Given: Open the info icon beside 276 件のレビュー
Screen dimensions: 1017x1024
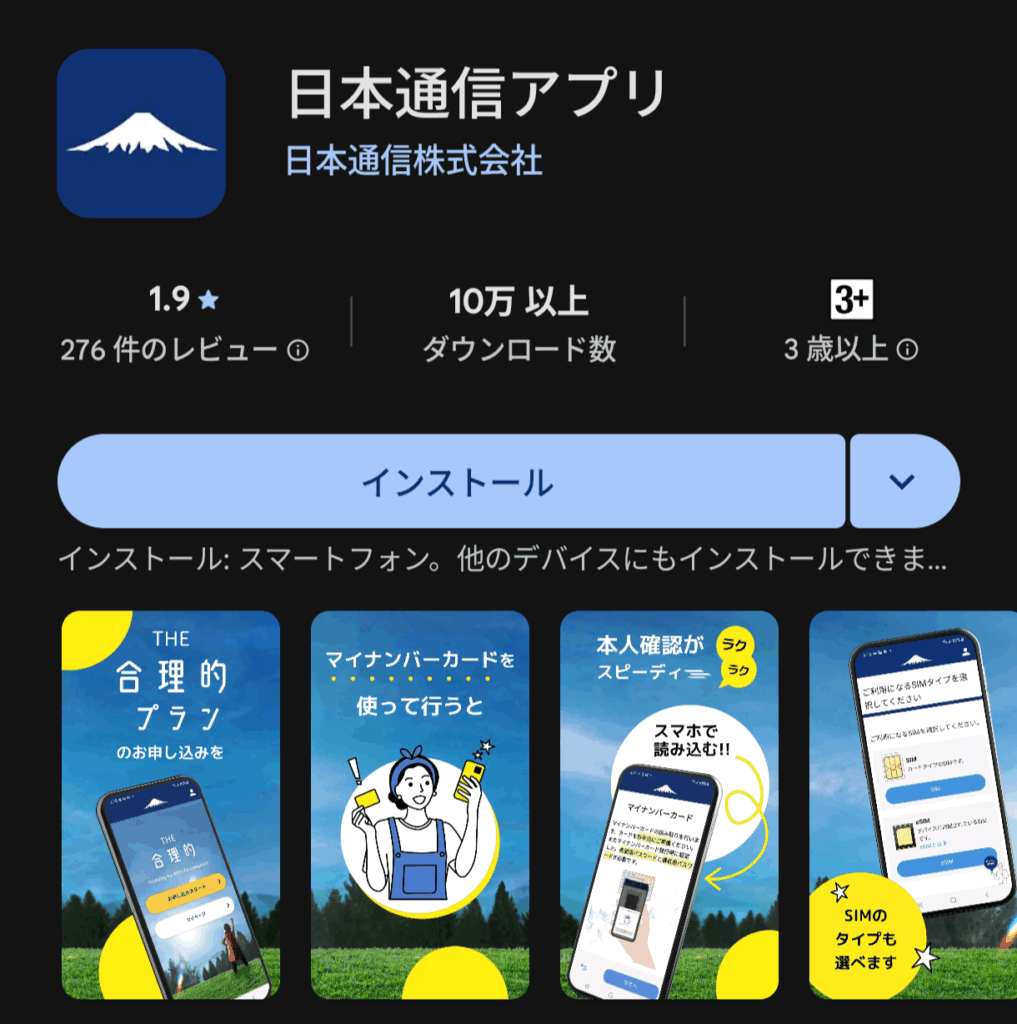Looking at the screenshot, I should 298,350.
